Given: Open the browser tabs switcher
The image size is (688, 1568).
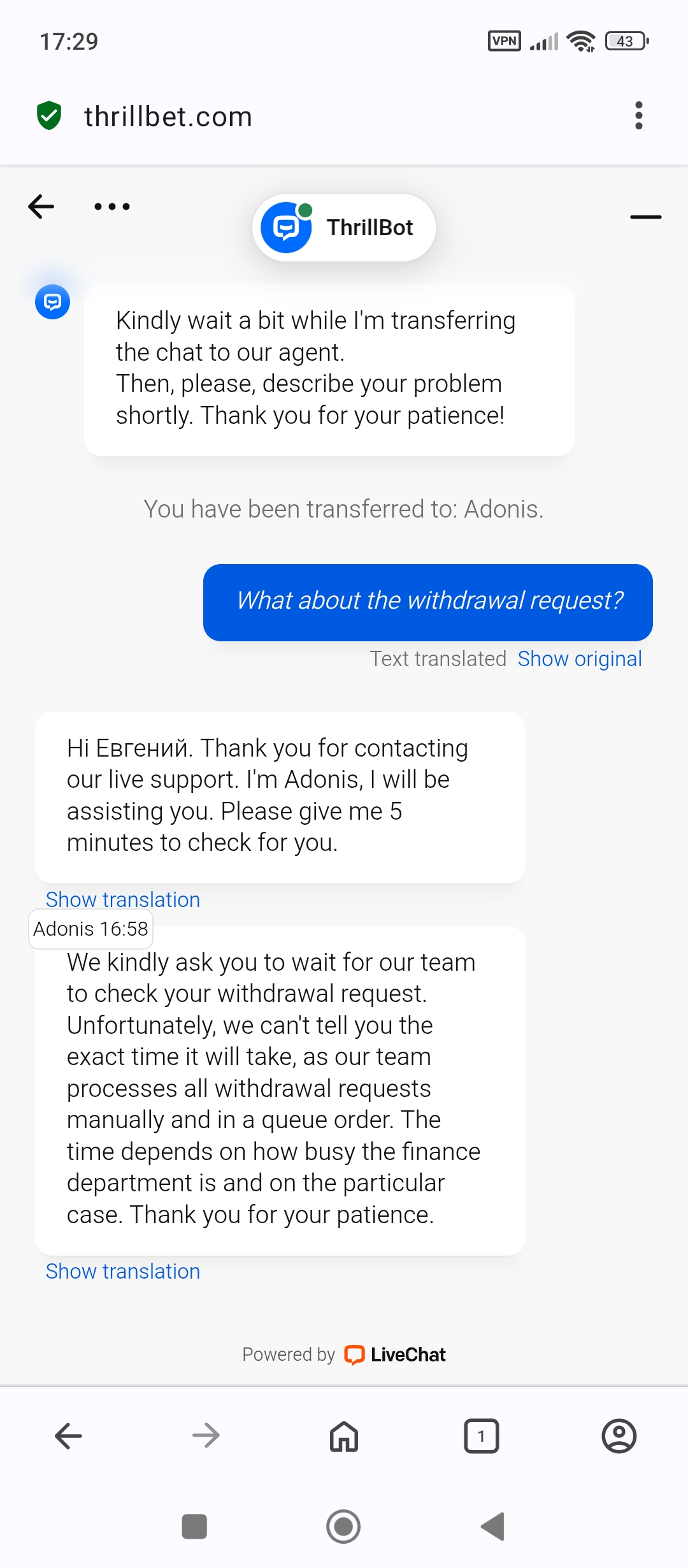Looking at the screenshot, I should pyautogui.click(x=482, y=1436).
